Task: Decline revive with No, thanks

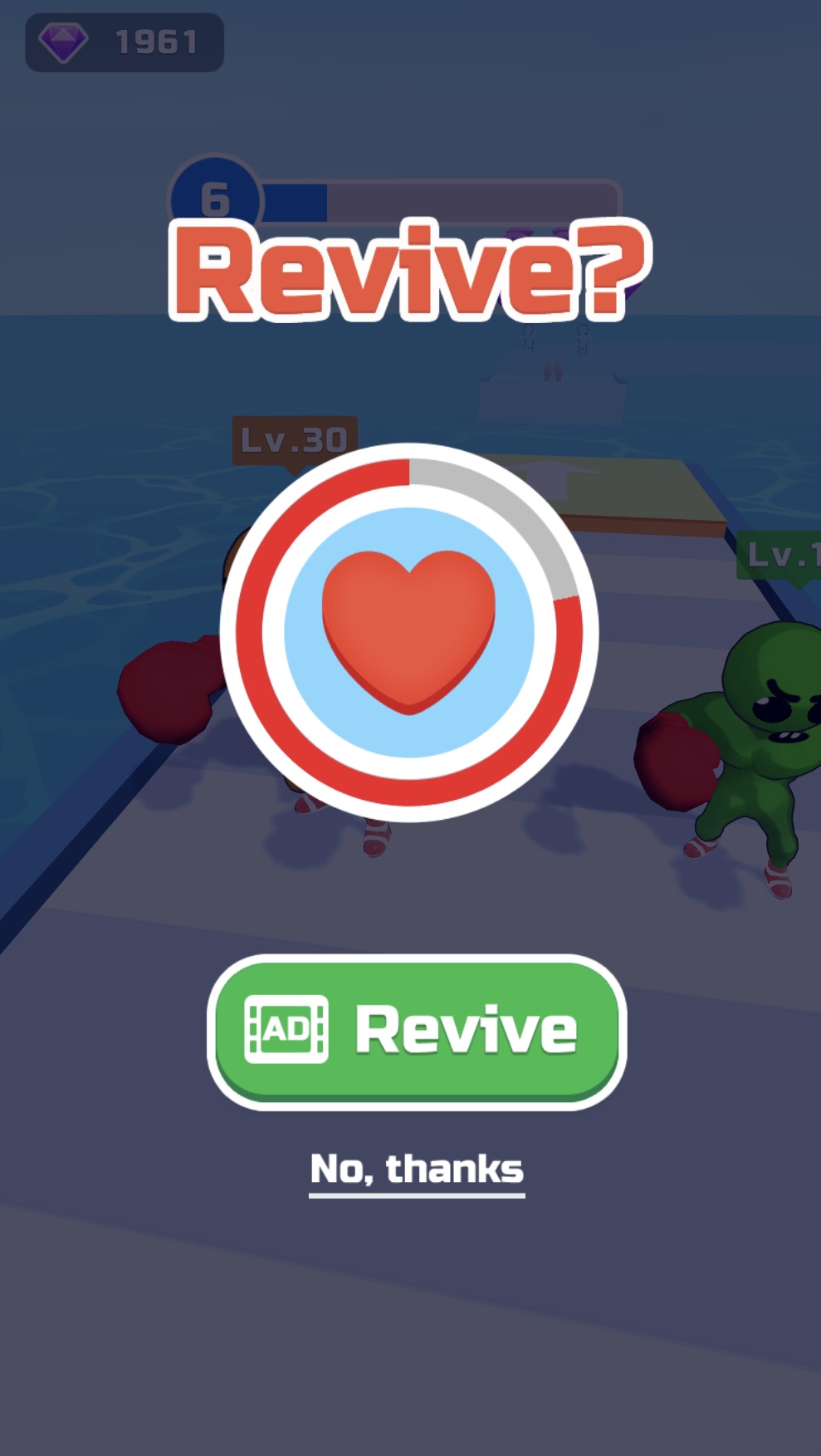Action: (x=416, y=1169)
